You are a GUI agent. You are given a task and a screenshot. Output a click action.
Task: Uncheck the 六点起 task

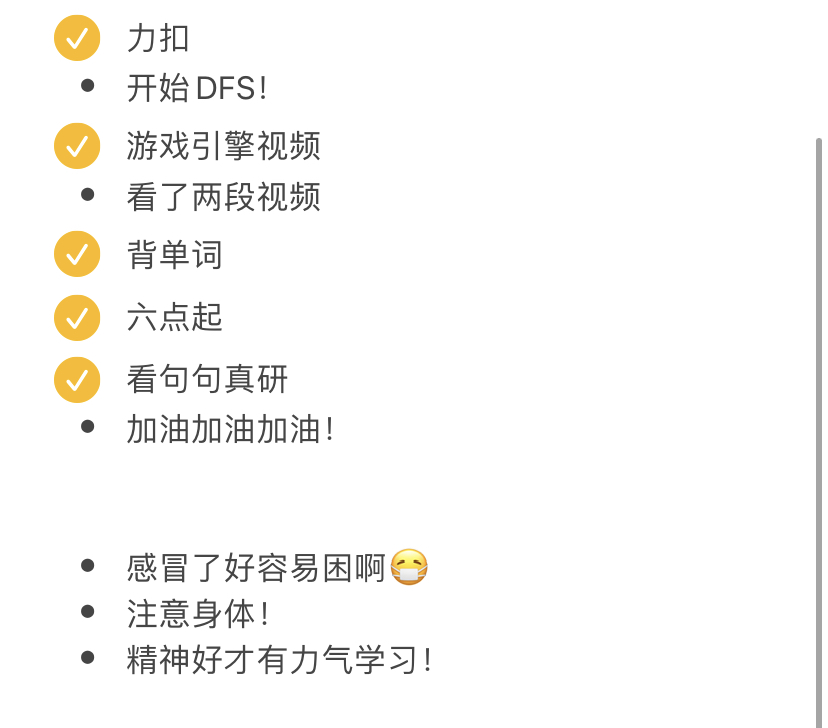pyautogui.click(x=77, y=318)
